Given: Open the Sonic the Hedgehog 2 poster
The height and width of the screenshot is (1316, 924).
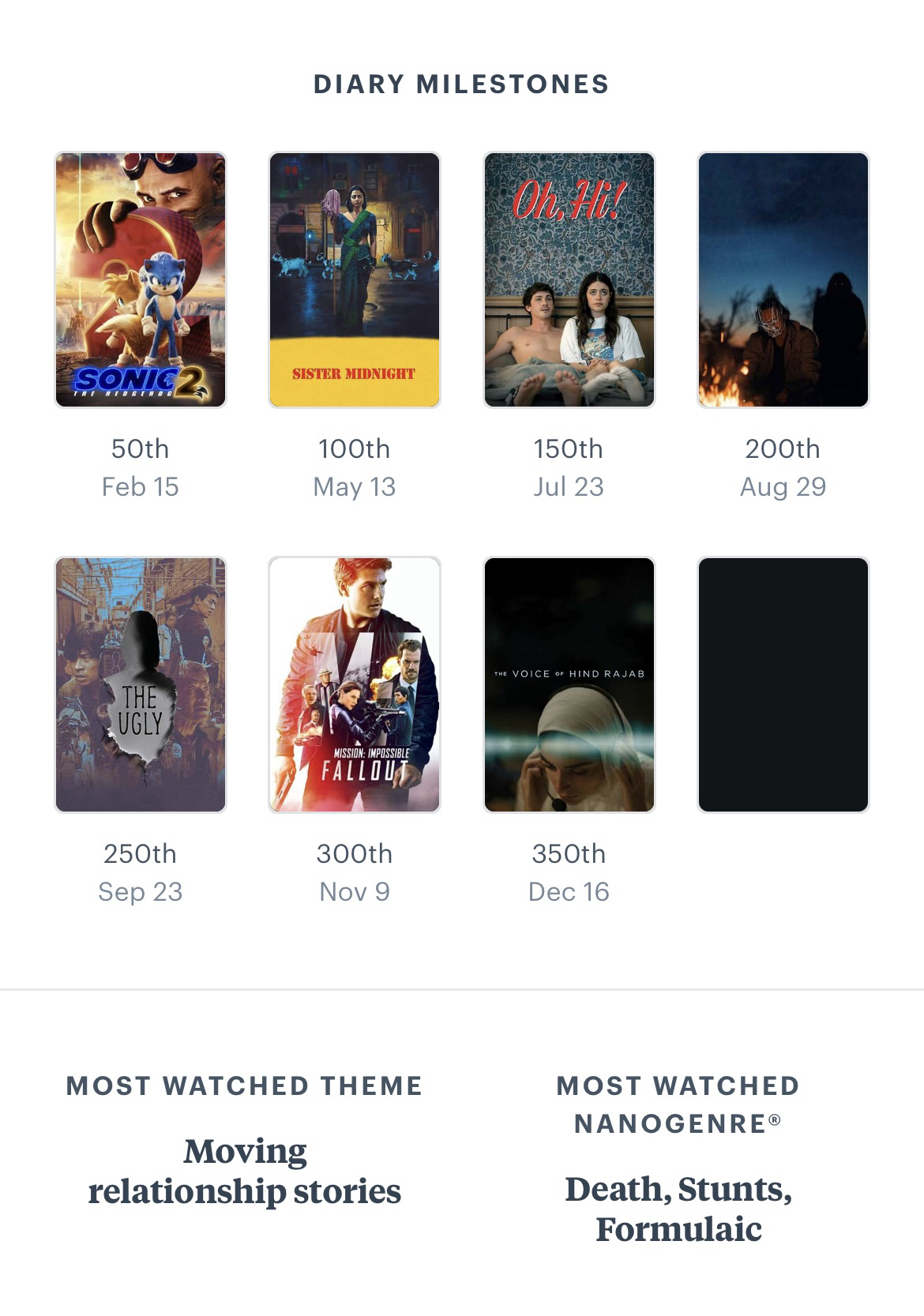Looking at the screenshot, I should [141, 279].
